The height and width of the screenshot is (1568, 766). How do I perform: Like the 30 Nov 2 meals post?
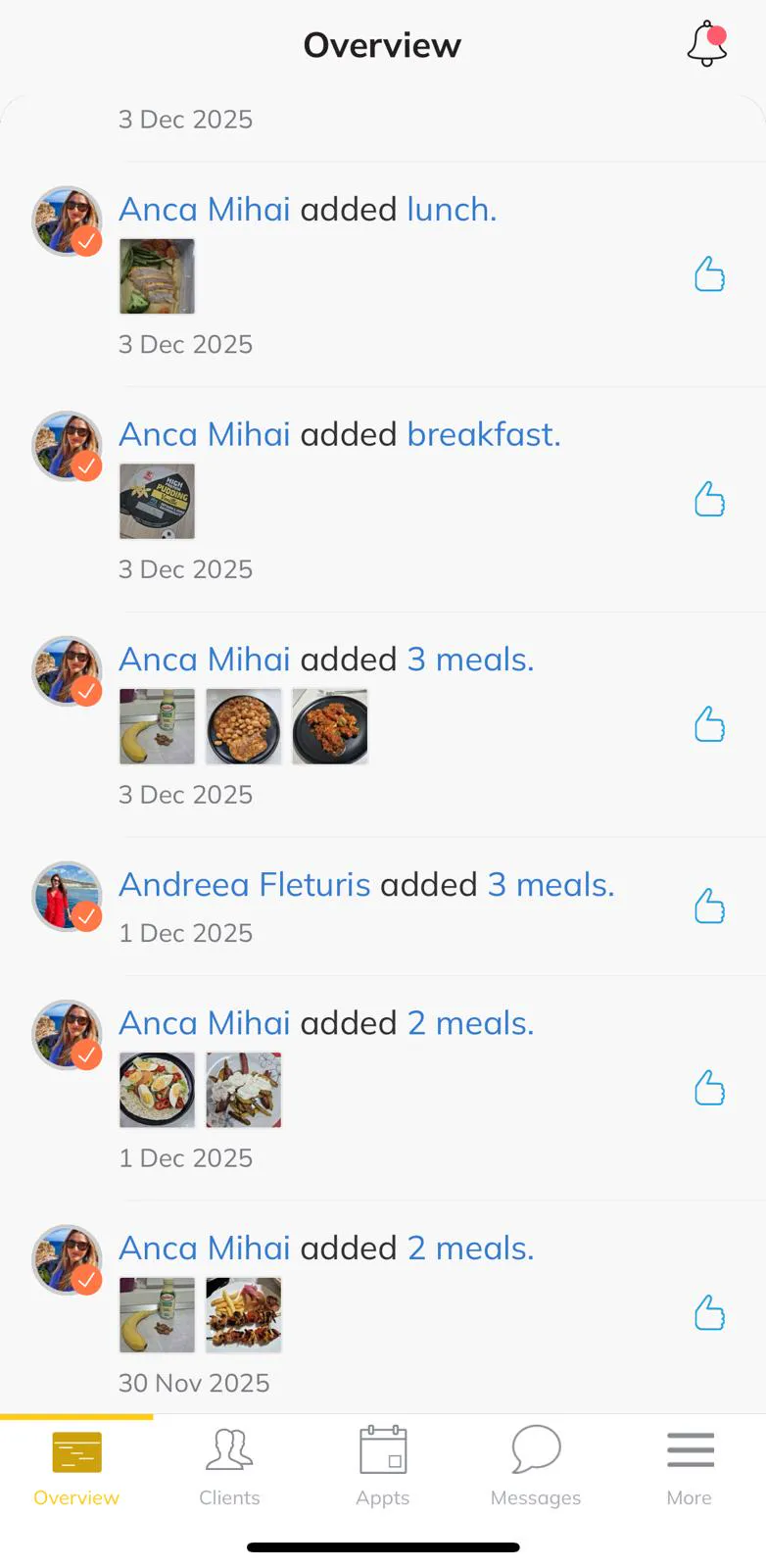click(x=709, y=1313)
